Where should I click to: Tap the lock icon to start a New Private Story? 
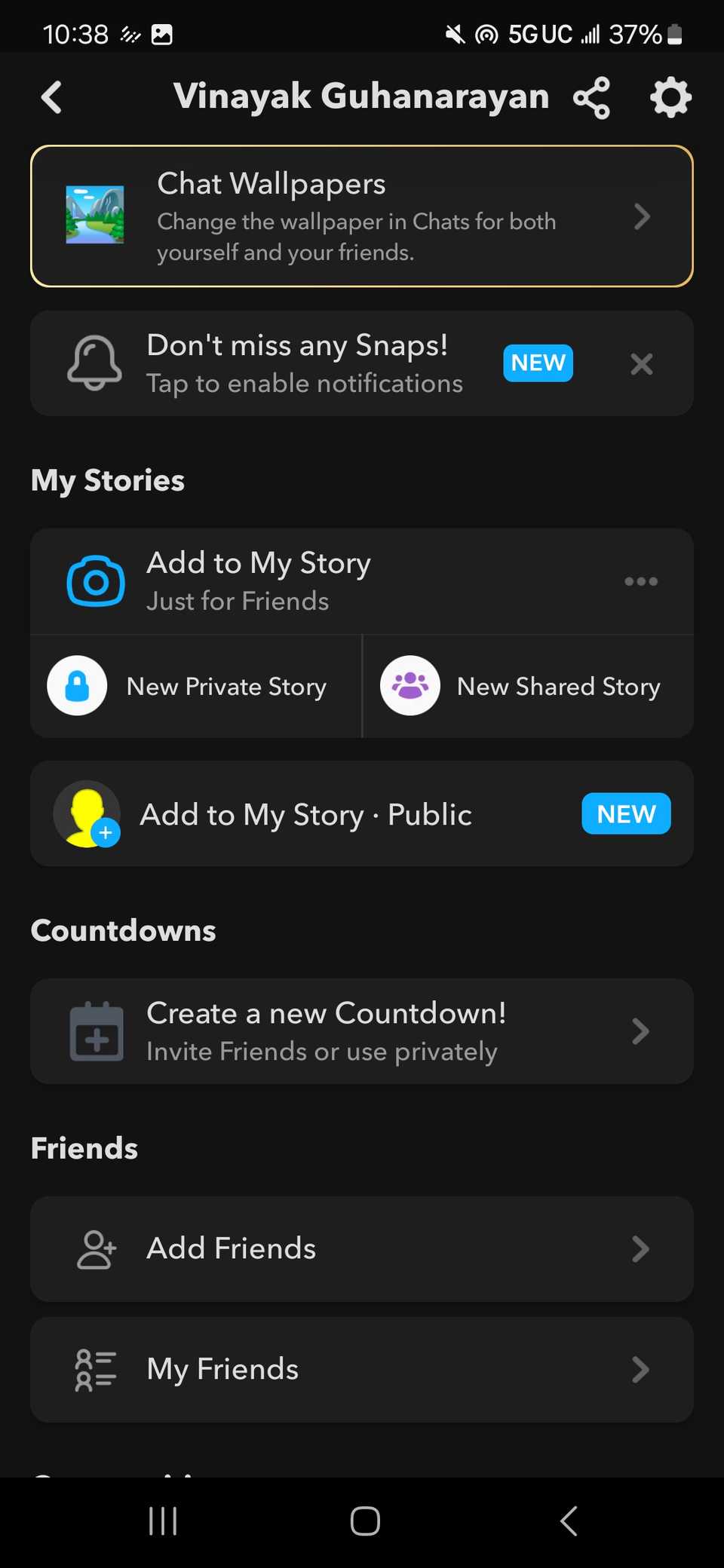tap(77, 685)
